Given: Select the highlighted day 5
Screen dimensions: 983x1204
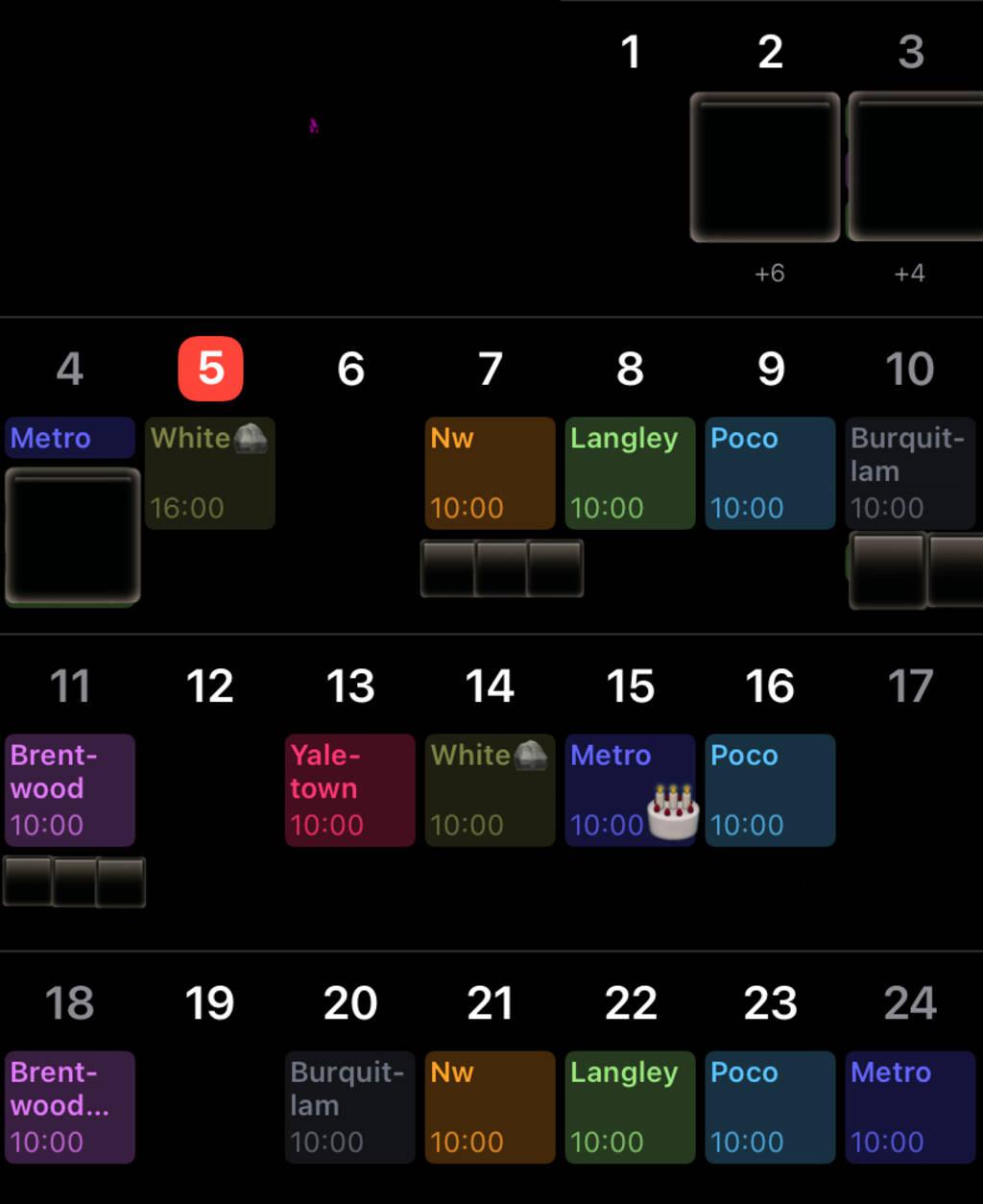Looking at the screenshot, I should tap(210, 369).
